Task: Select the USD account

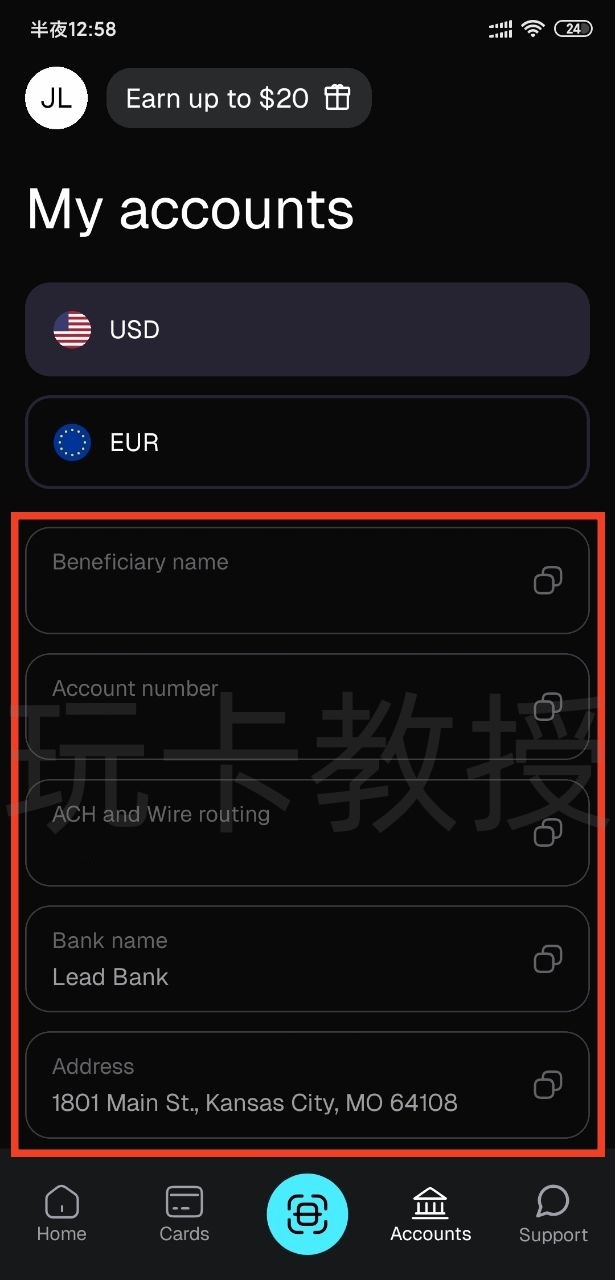Action: pos(307,329)
